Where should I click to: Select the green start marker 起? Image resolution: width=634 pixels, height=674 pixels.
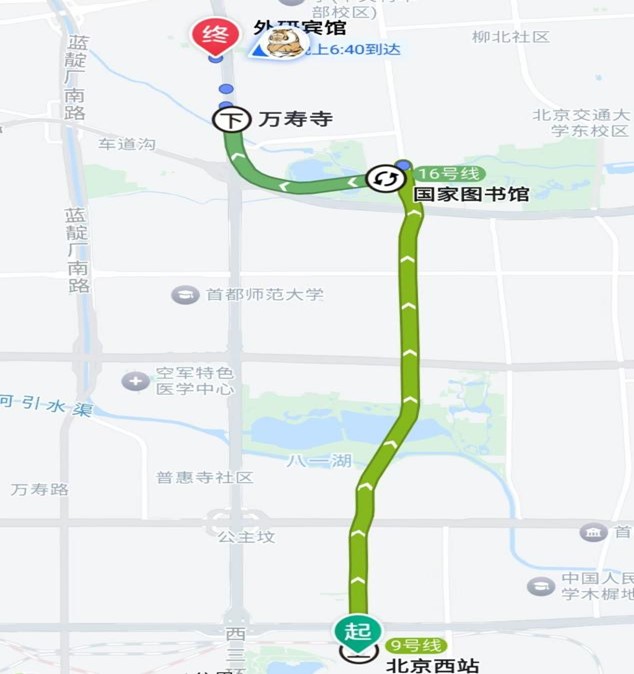tap(357, 631)
